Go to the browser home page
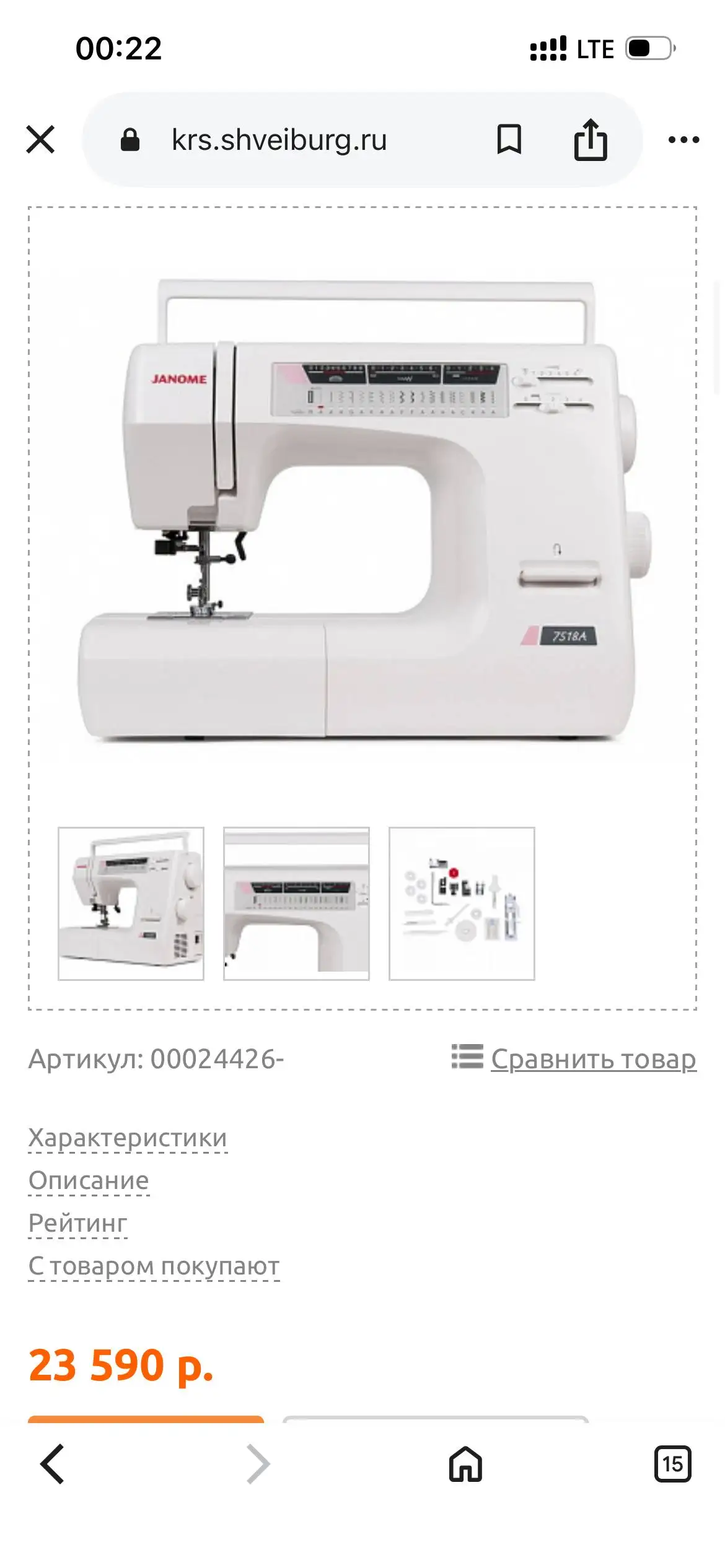The image size is (725, 1568). [x=465, y=1464]
